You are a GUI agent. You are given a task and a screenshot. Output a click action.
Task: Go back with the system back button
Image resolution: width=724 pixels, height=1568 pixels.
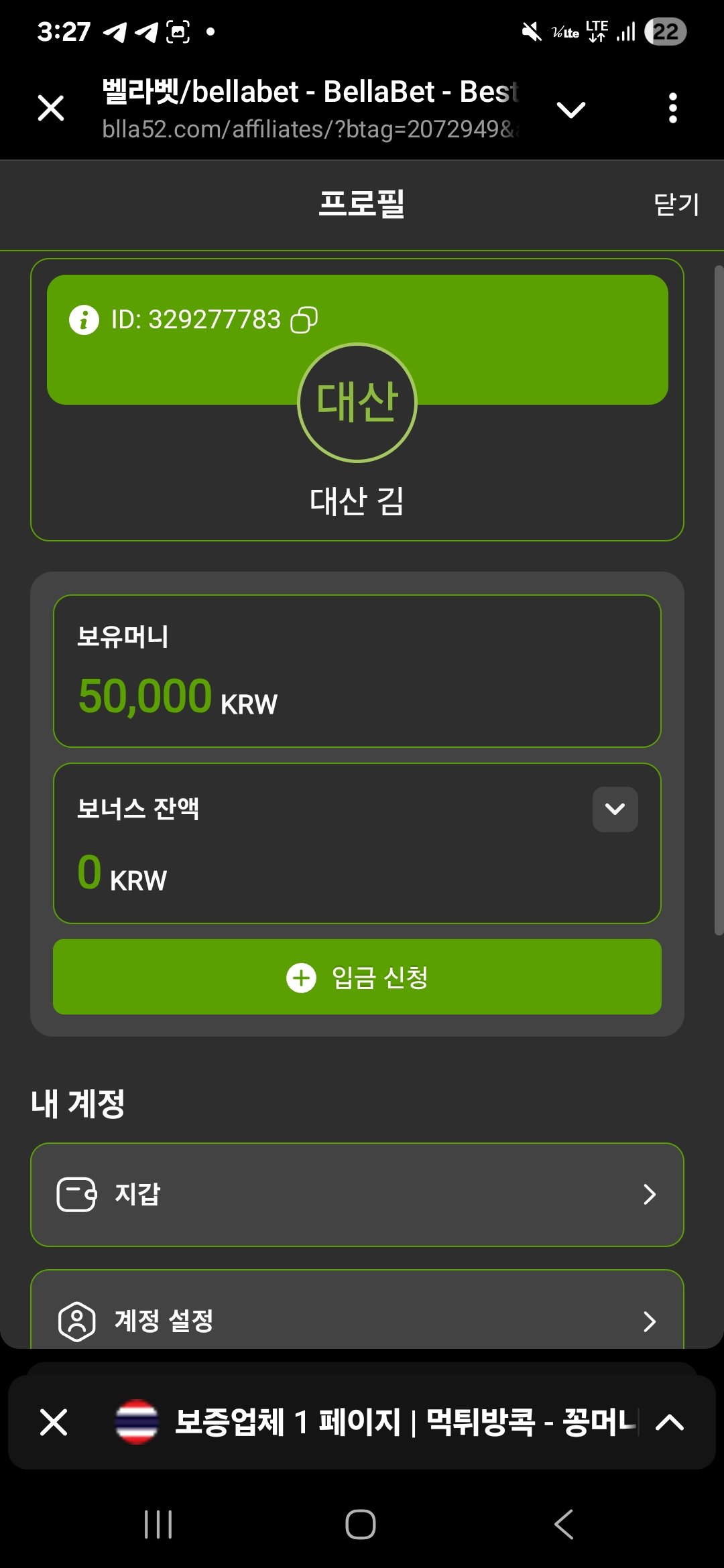[564, 1524]
